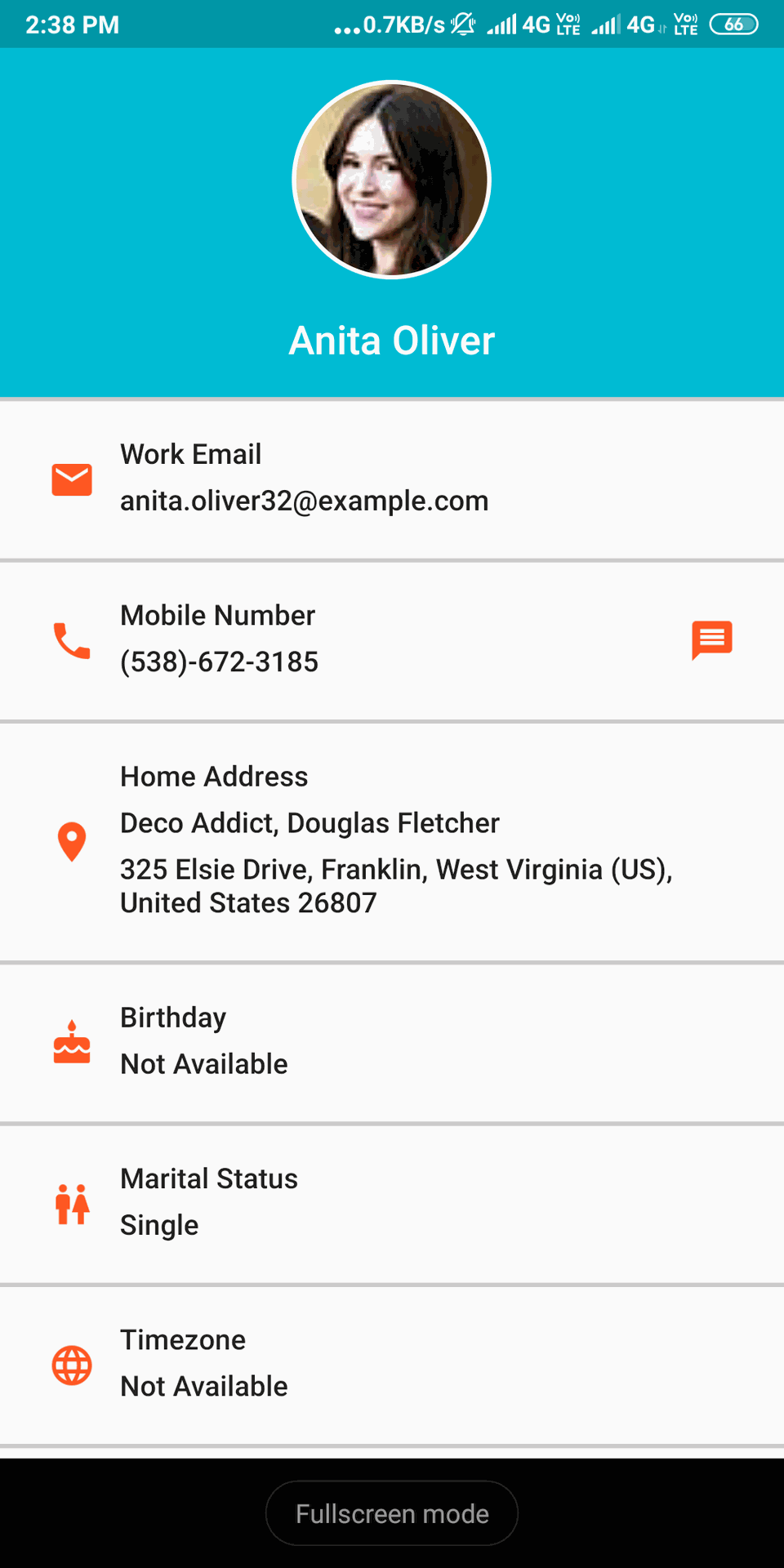The height and width of the screenshot is (1568, 784).
Task: Open Anita Oliver's profile photo
Action: [391, 180]
